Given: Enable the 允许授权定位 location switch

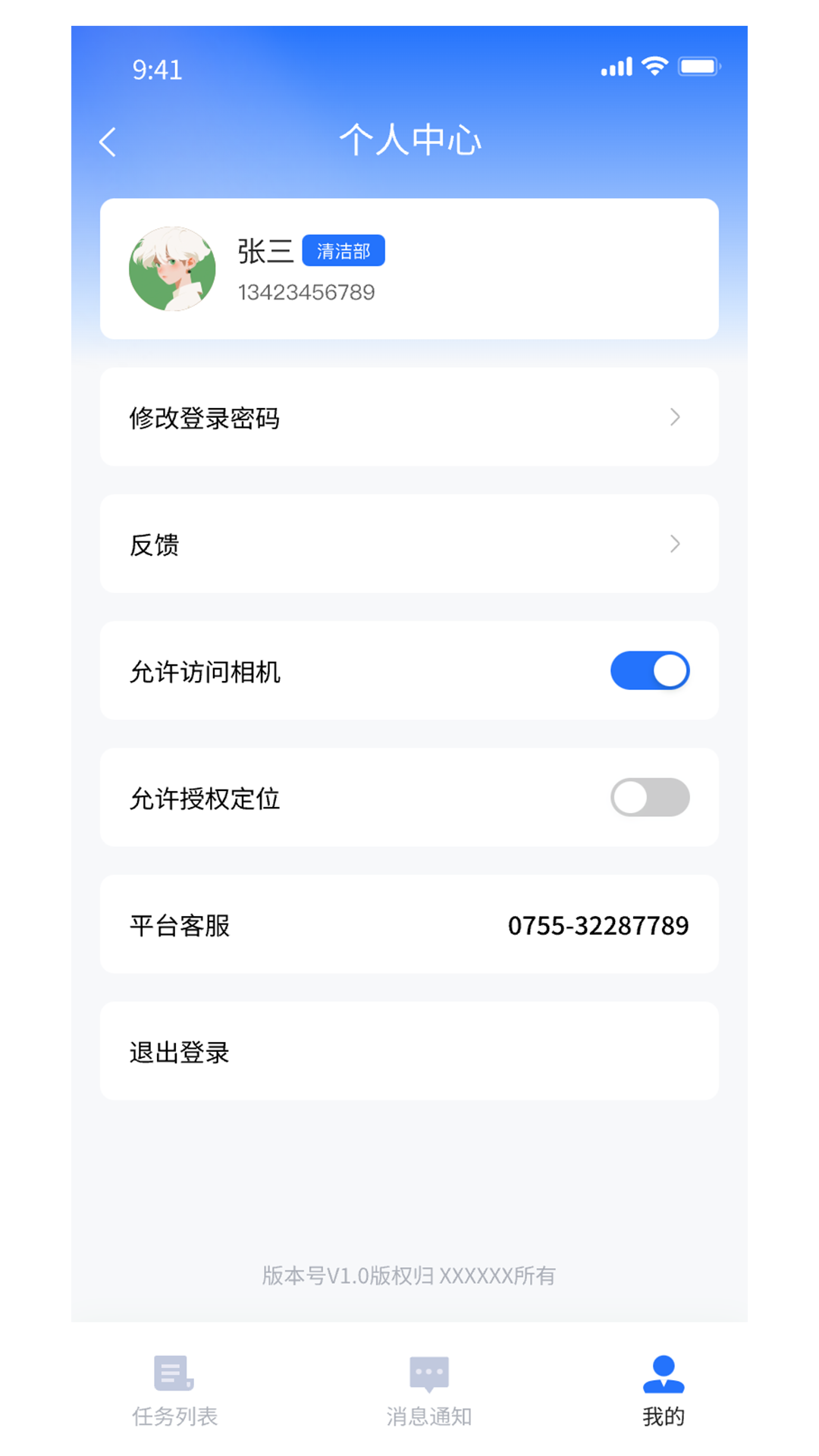Looking at the screenshot, I should coord(650,797).
